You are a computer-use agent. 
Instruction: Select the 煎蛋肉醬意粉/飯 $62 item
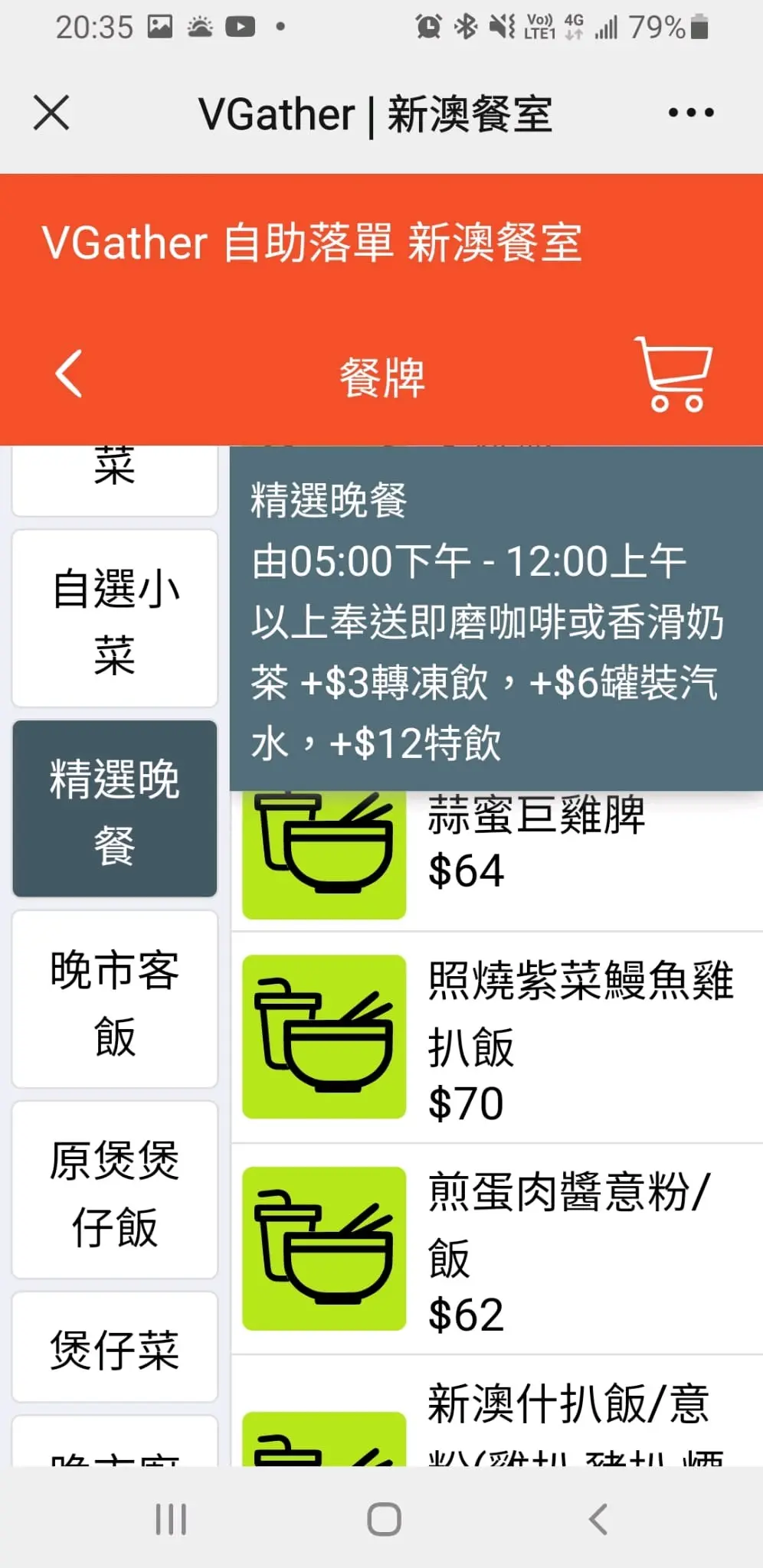pyautogui.click(x=498, y=1249)
